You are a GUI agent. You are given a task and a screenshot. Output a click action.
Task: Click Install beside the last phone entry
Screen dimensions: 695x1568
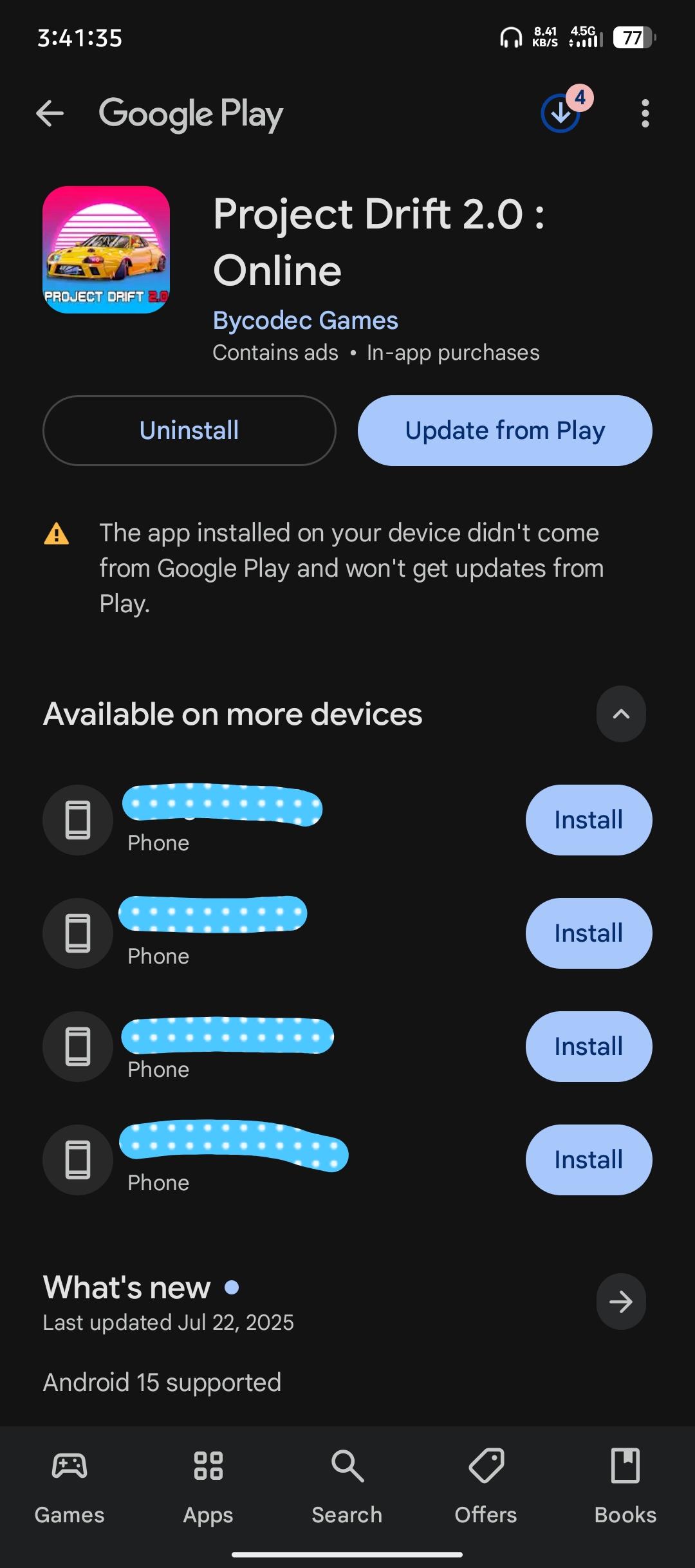[588, 1159]
